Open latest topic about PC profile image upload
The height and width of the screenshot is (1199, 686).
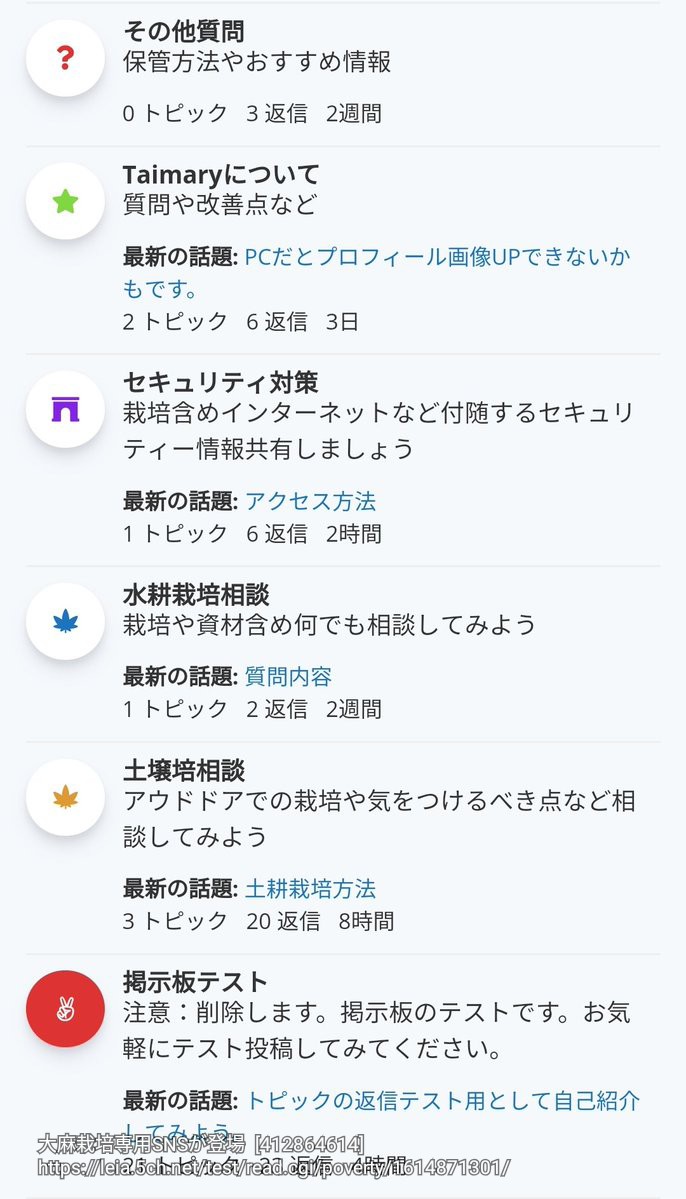(376, 272)
